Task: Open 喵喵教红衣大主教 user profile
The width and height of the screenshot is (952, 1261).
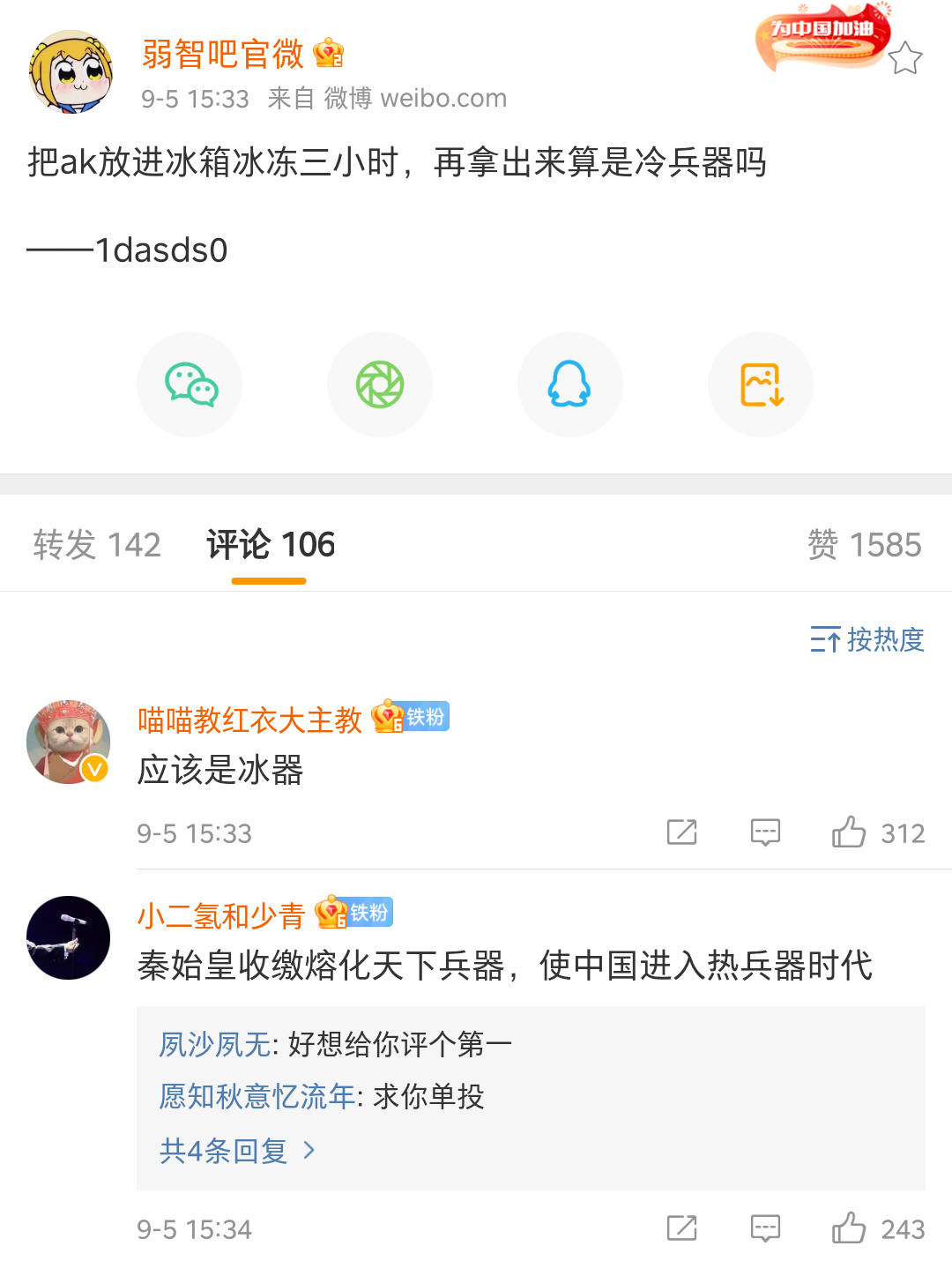Action: pos(249,720)
